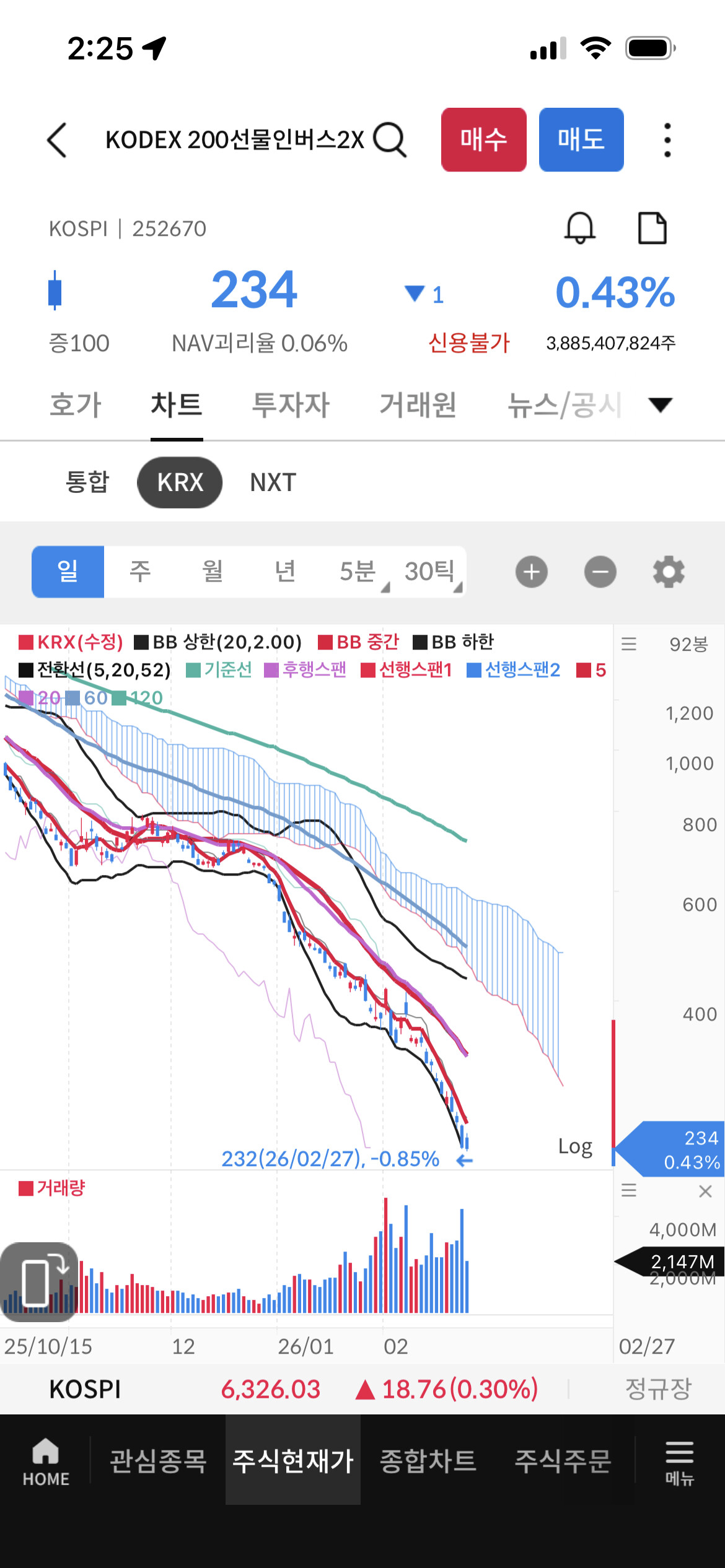This screenshot has height=1568, width=725.
Task: Expand the tab list dropdown arrow
Action: pyautogui.click(x=660, y=405)
